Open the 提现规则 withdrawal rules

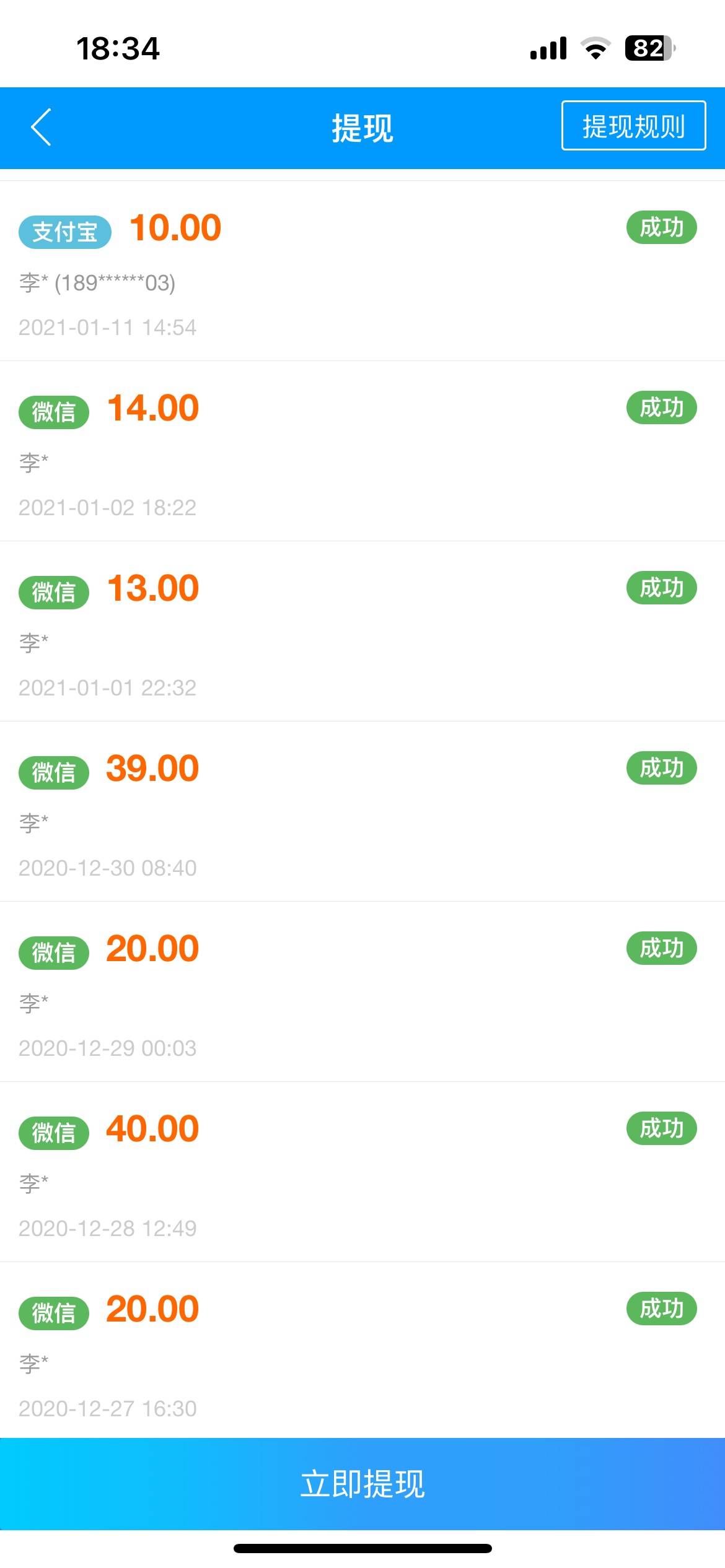633,126
